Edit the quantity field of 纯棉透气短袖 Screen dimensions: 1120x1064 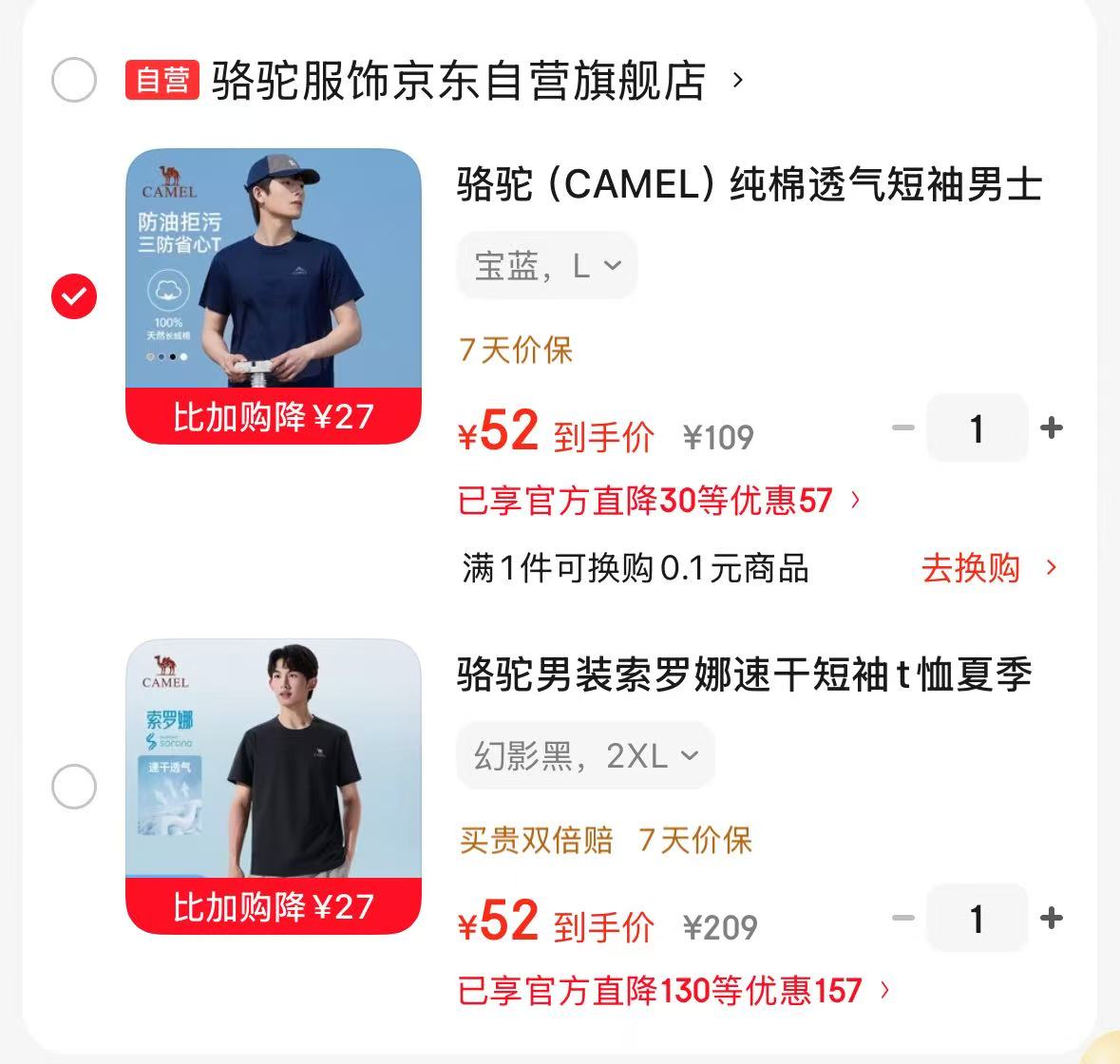(x=977, y=428)
